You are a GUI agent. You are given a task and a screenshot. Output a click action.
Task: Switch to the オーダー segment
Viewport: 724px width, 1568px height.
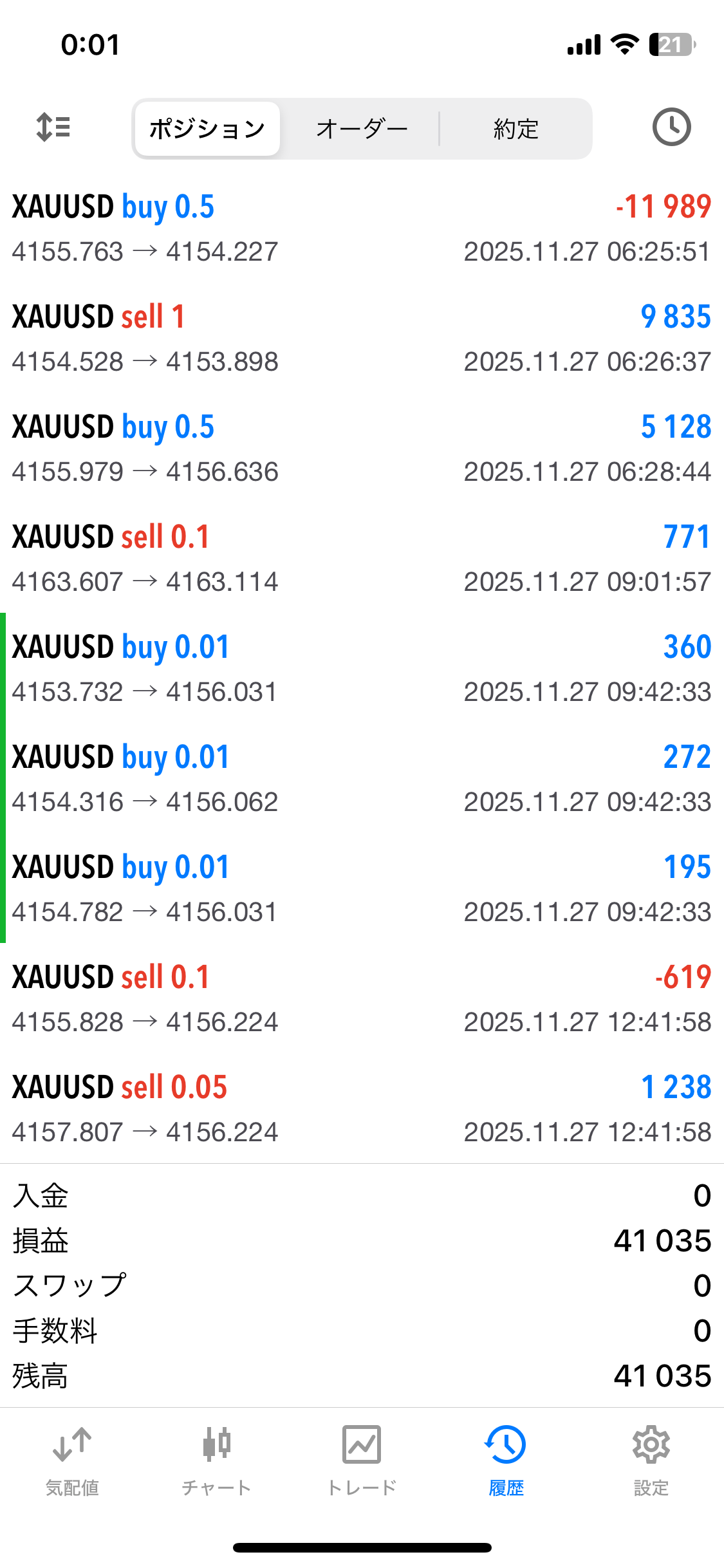coord(362,129)
